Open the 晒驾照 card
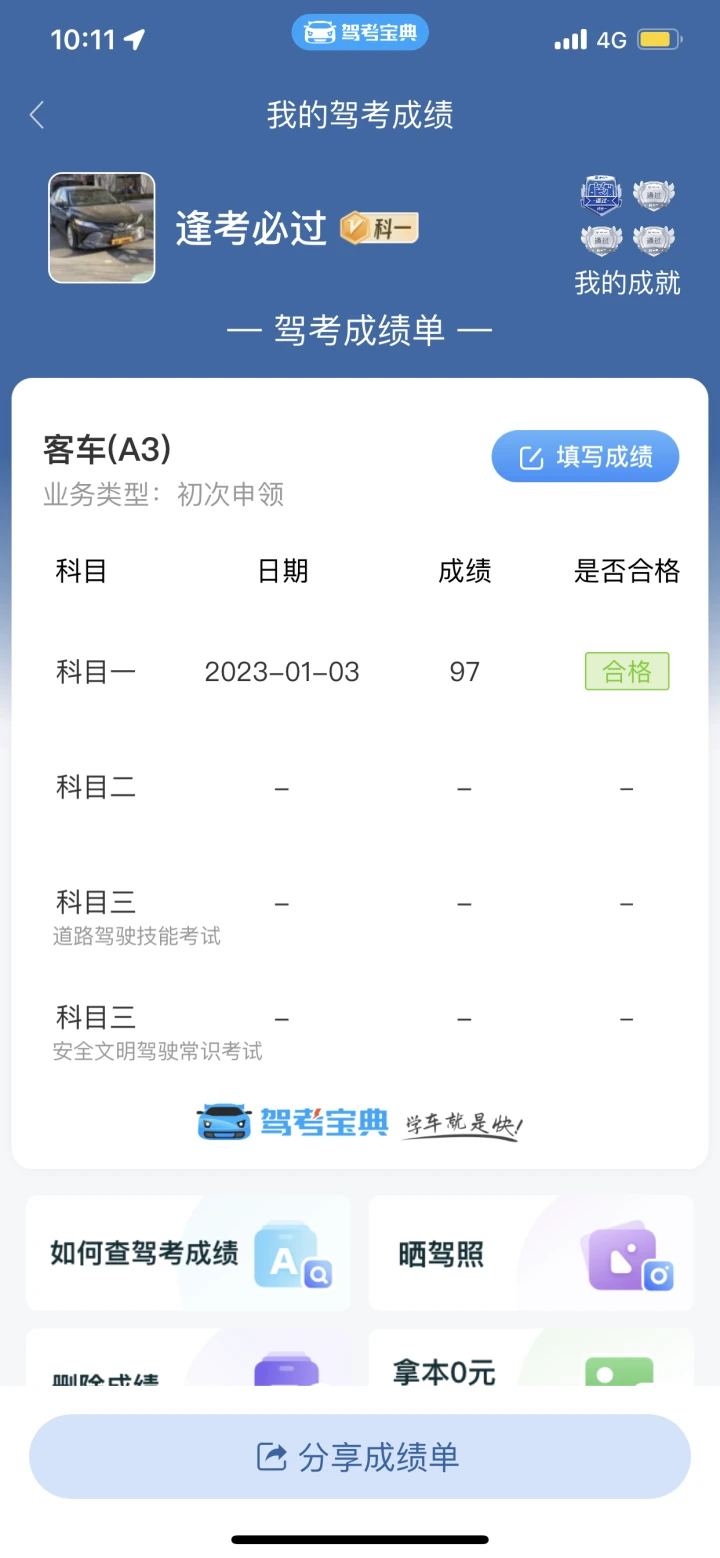Screen dimensions: 720x1558 531,1253
